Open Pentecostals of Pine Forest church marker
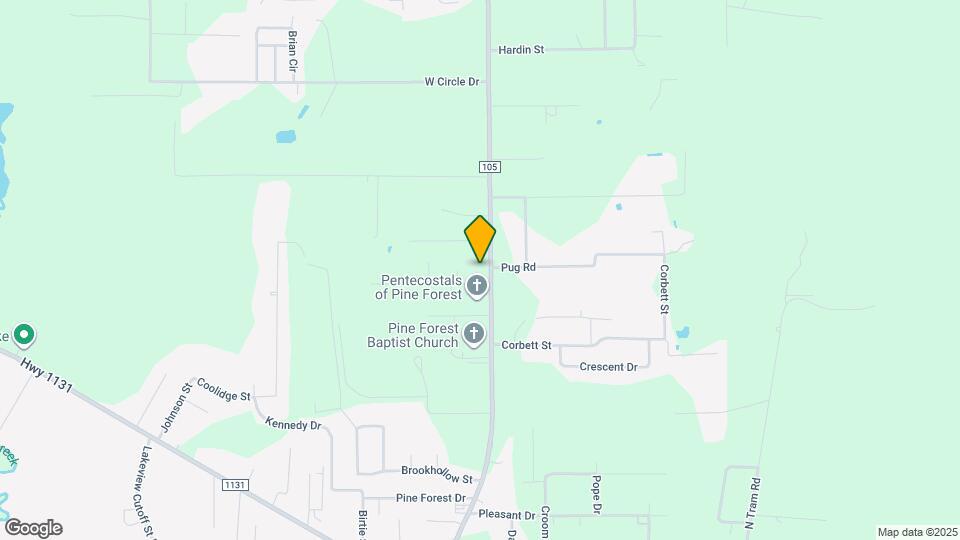 tap(478, 287)
